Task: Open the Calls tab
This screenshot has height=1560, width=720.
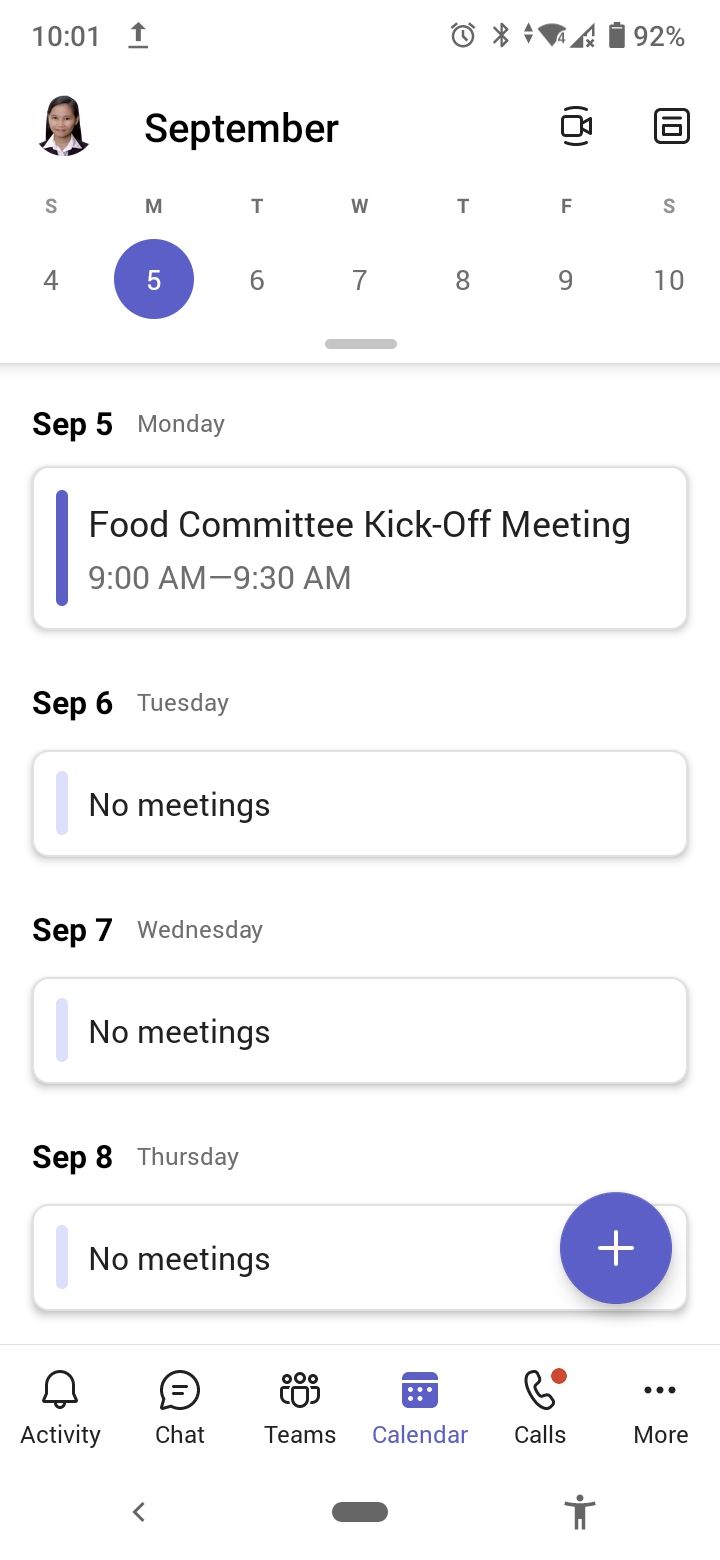Action: click(x=540, y=1408)
